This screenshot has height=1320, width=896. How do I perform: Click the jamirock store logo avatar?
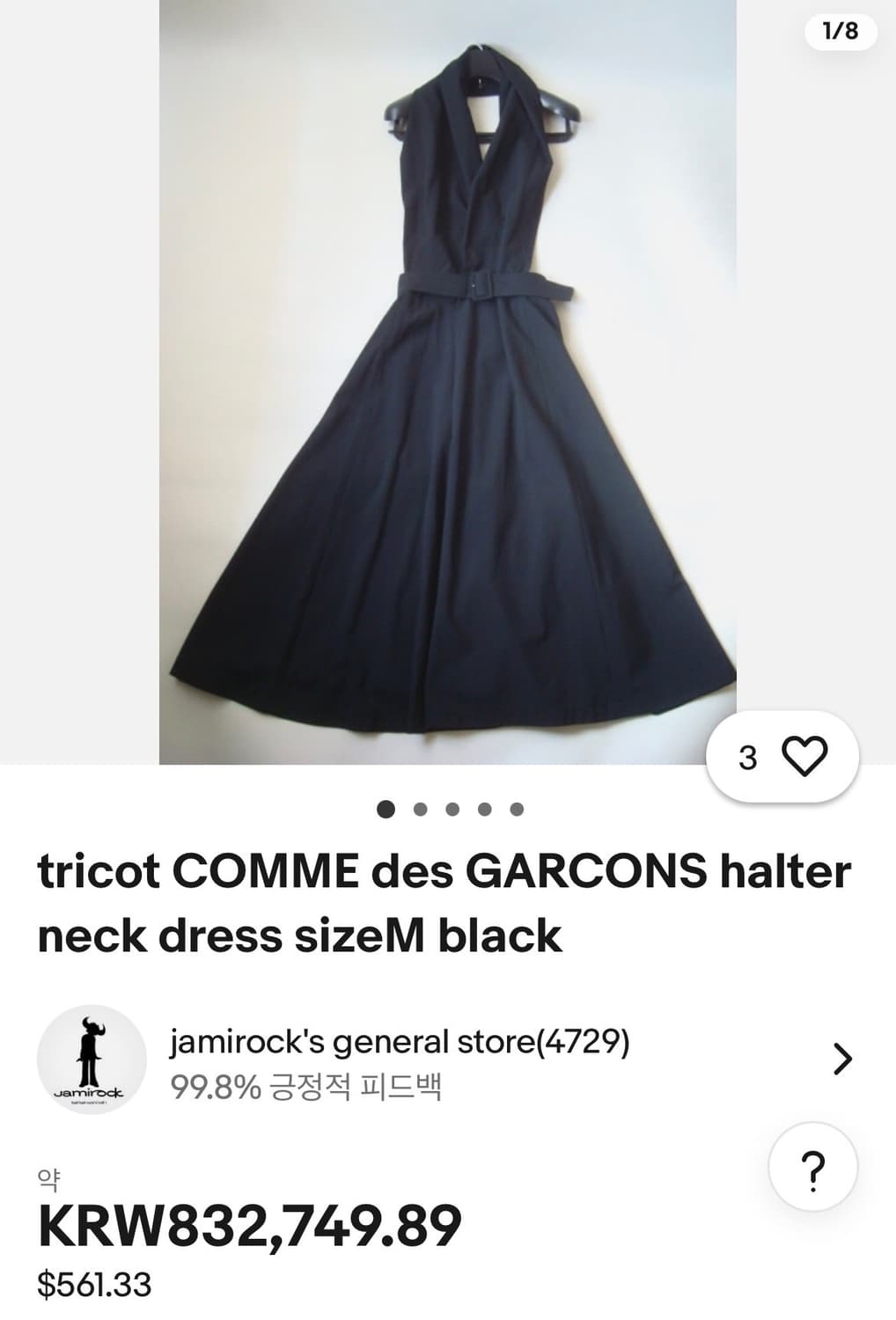pyautogui.click(x=95, y=1056)
